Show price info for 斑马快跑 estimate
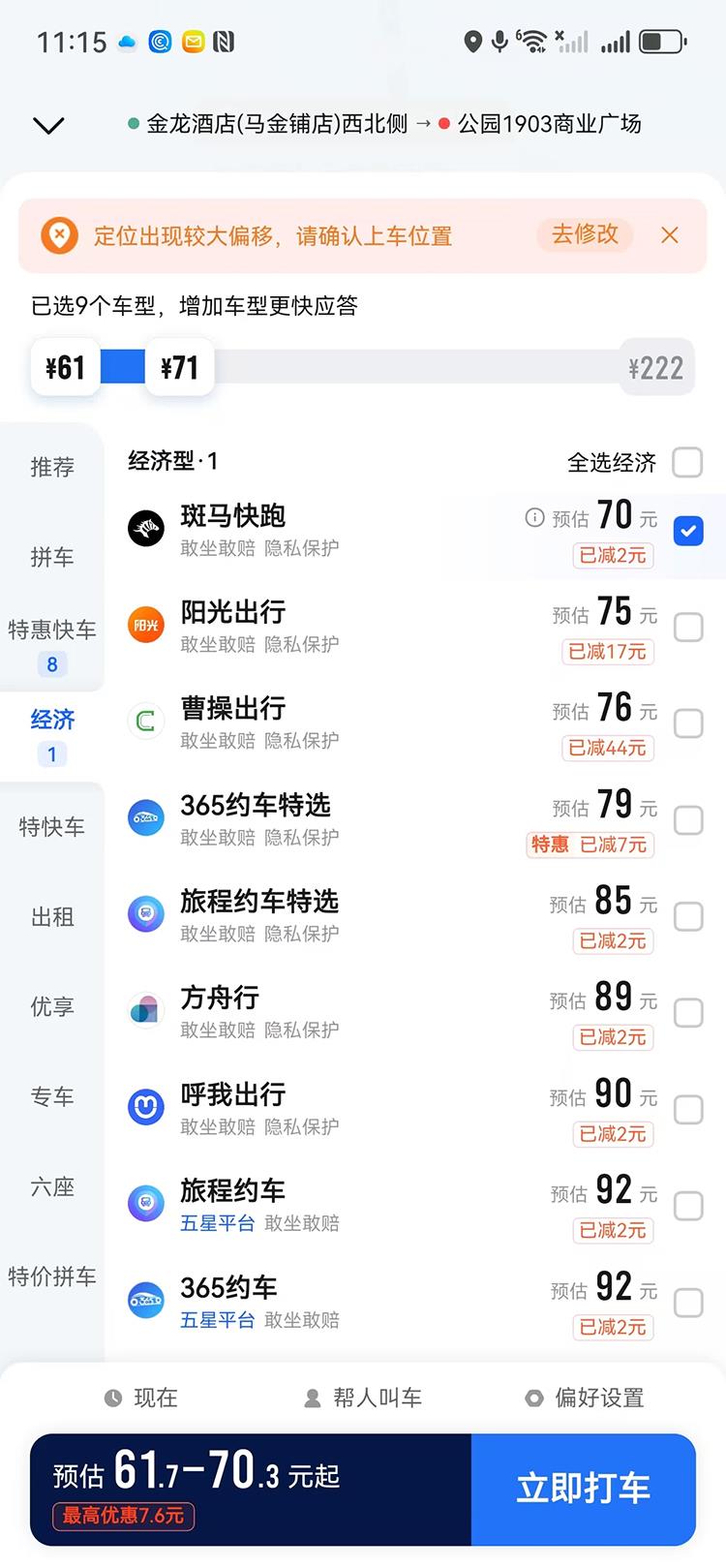The width and height of the screenshot is (726, 1568). click(534, 517)
